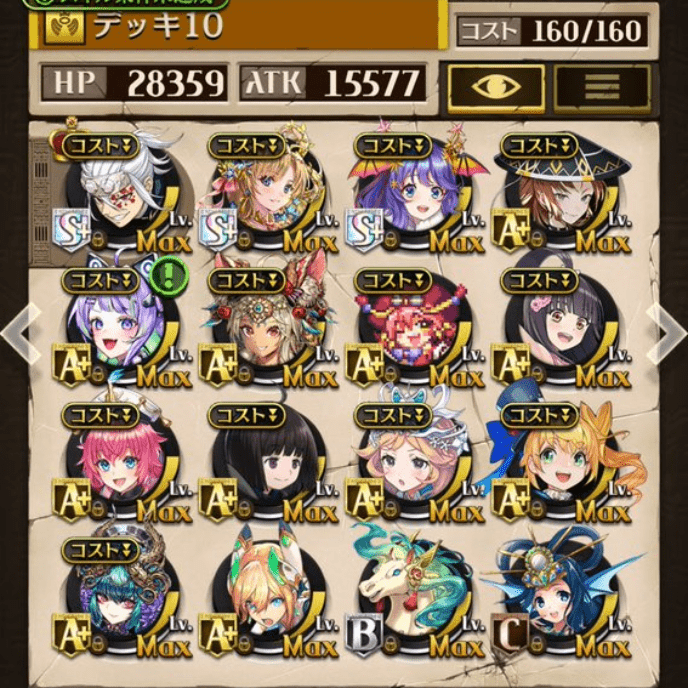This screenshot has height=688, width=688.
Task: Select the white horse B-rank card
Action: coord(407,598)
